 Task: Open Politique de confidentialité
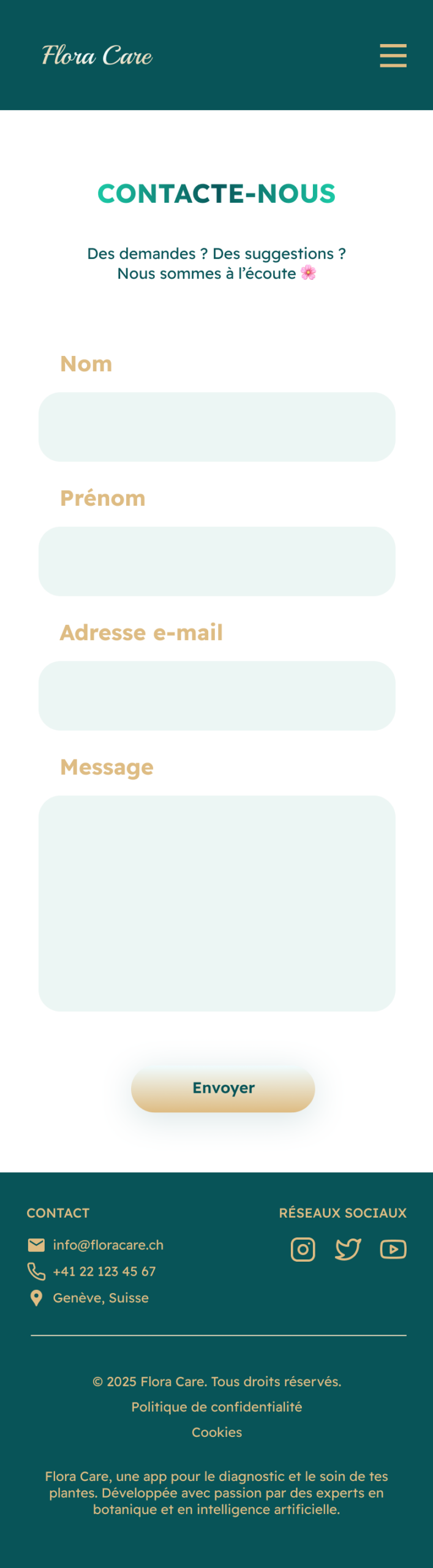click(217, 1407)
